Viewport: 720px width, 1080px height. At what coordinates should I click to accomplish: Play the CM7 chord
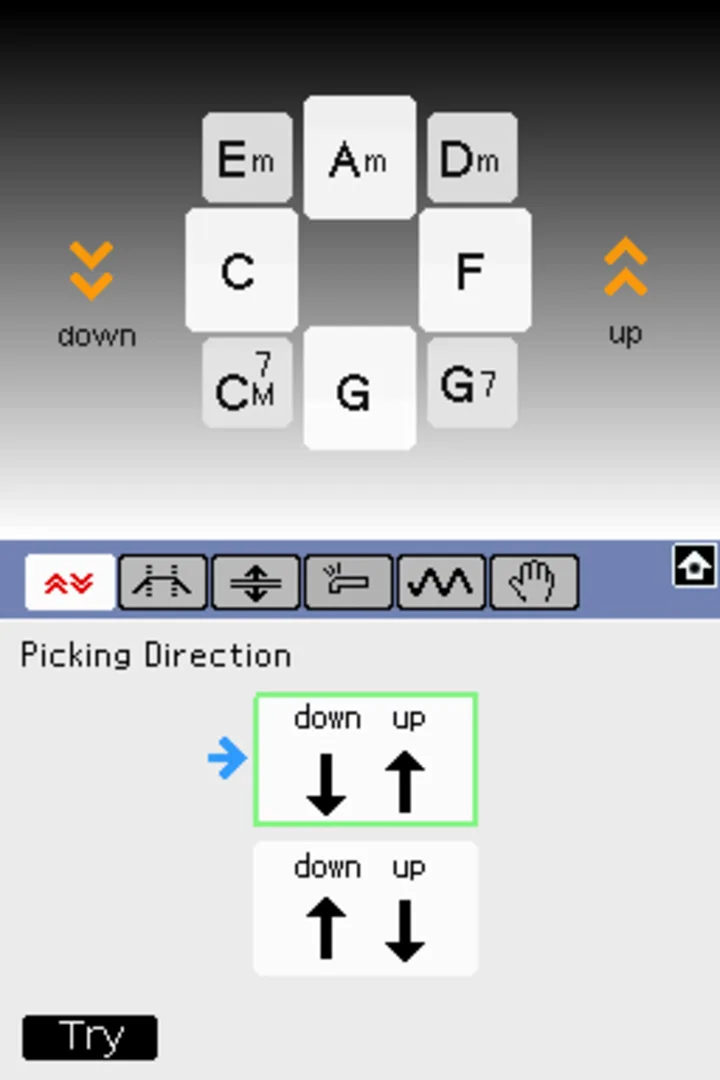click(x=247, y=383)
